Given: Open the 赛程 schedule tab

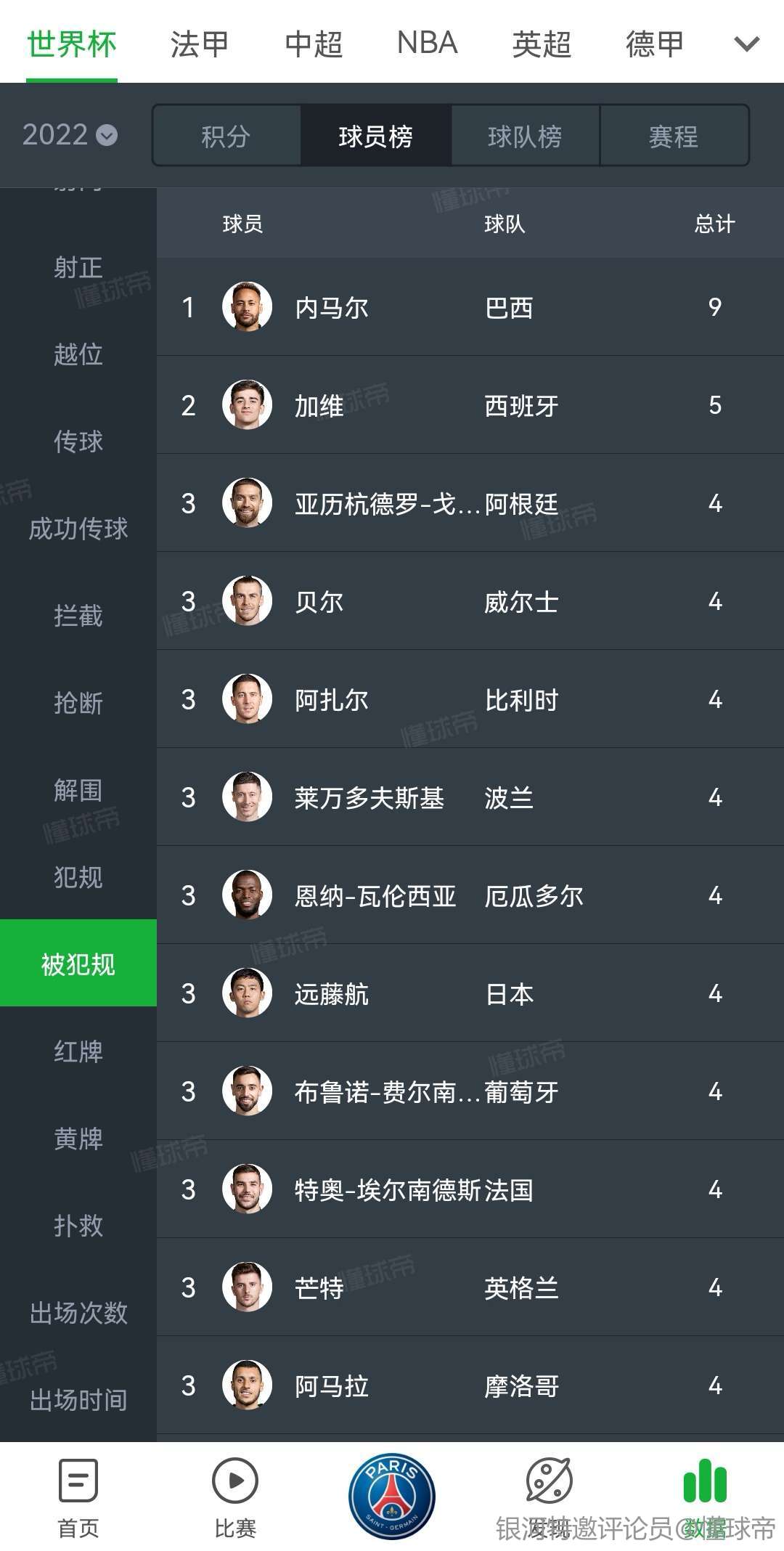Looking at the screenshot, I should tap(674, 136).
